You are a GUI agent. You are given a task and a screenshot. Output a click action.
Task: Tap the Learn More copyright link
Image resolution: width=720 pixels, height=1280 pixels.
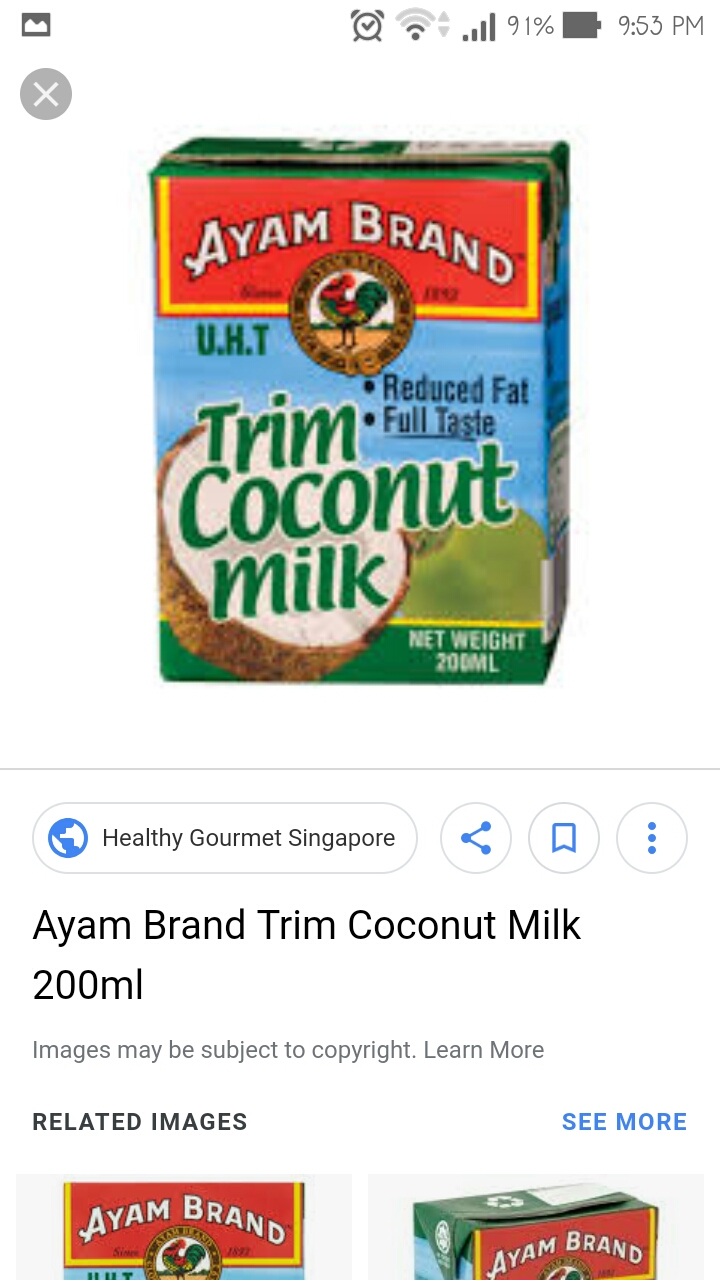(x=483, y=1050)
